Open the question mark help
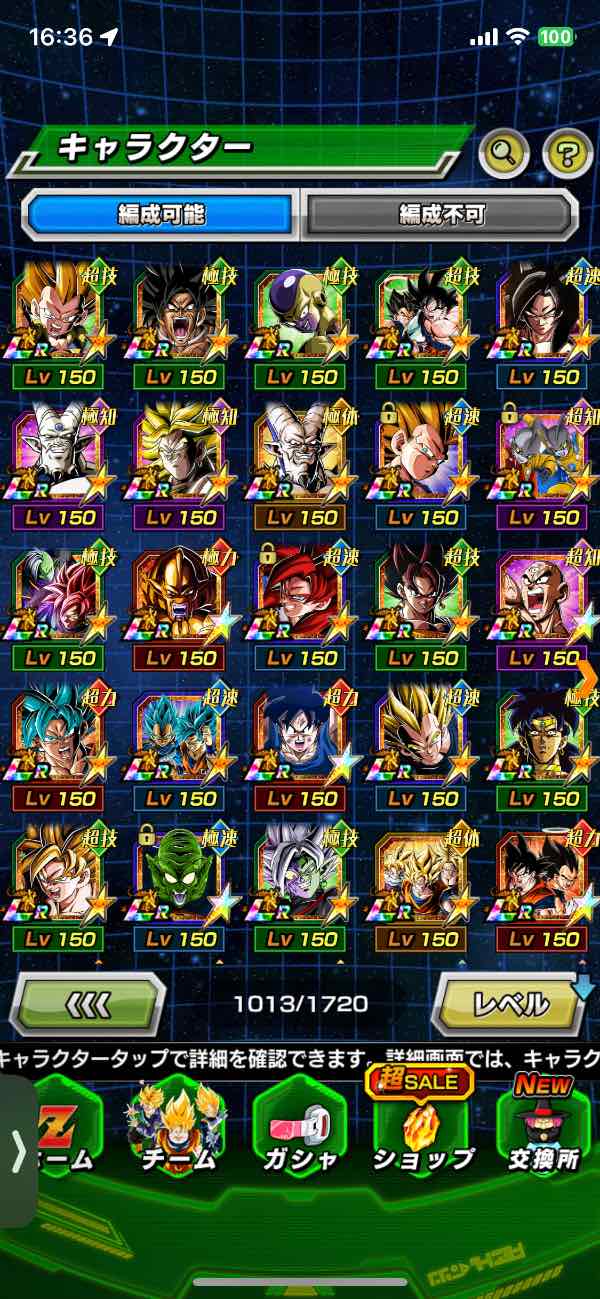 point(567,153)
